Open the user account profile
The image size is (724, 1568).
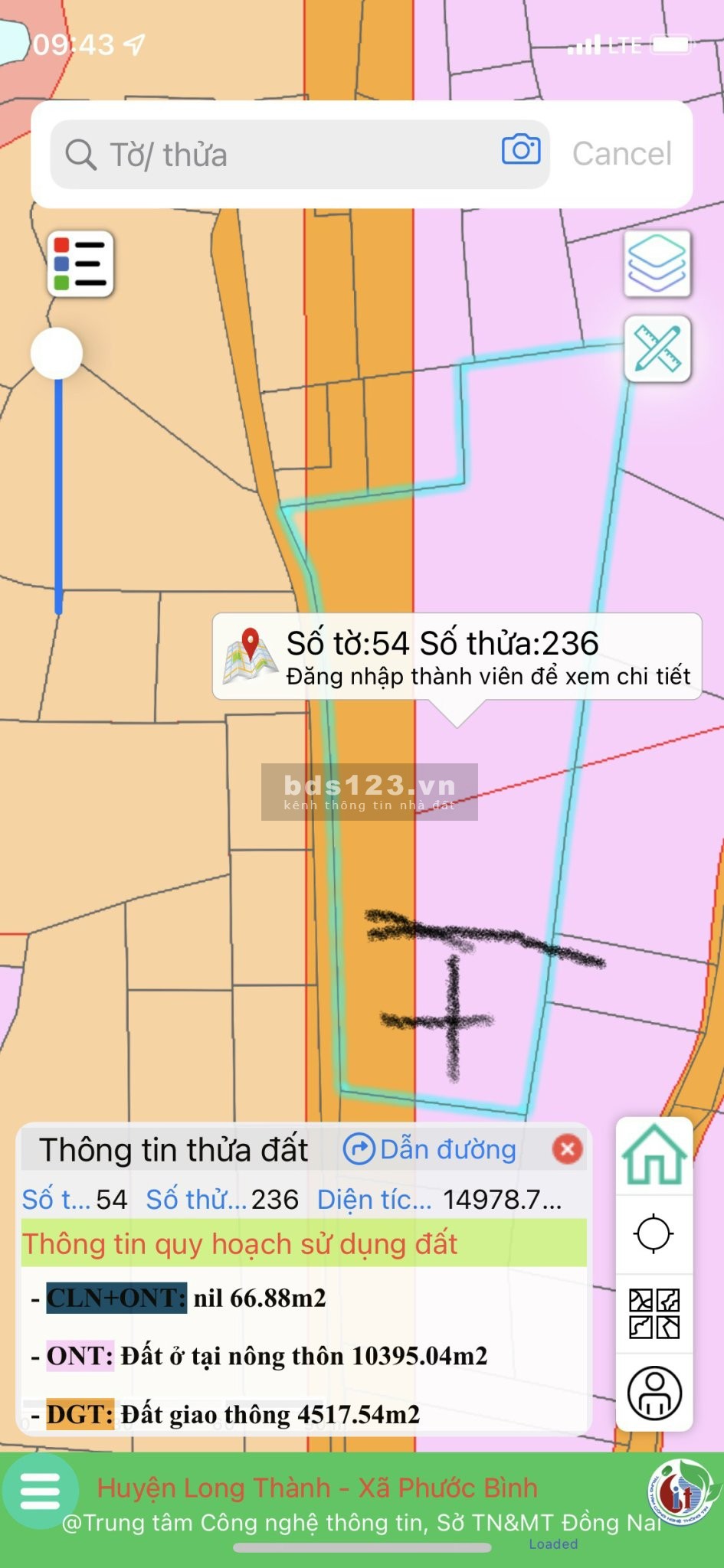[654, 1393]
